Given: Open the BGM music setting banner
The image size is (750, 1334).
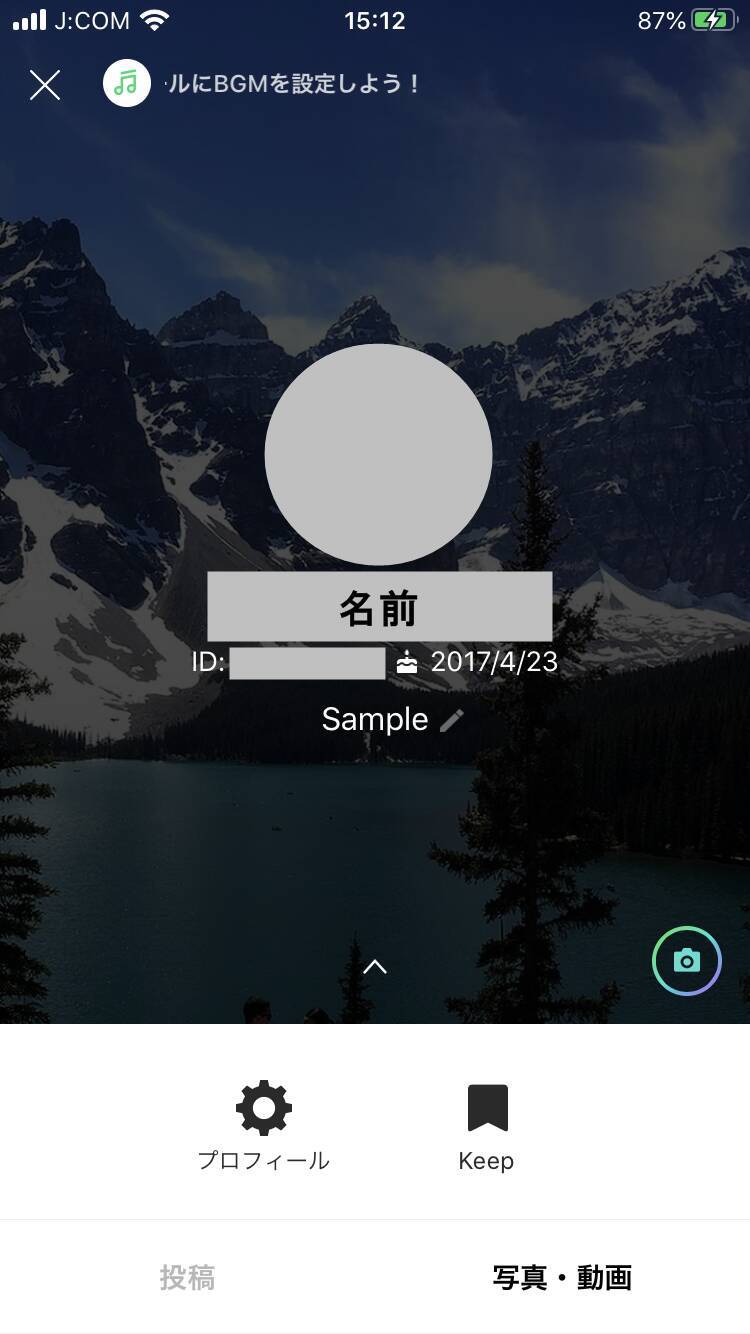Looking at the screenshot, I should point(265,83).
